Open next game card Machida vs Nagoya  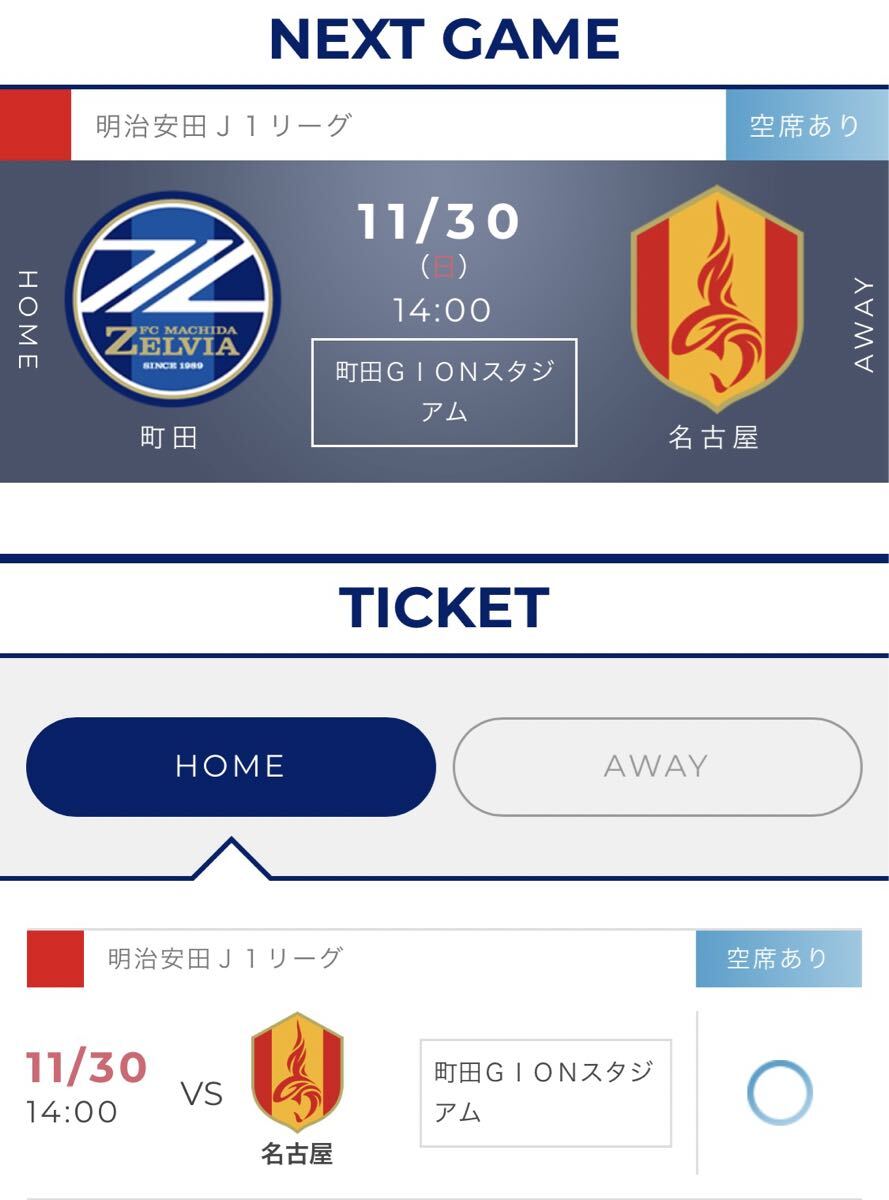444,320
